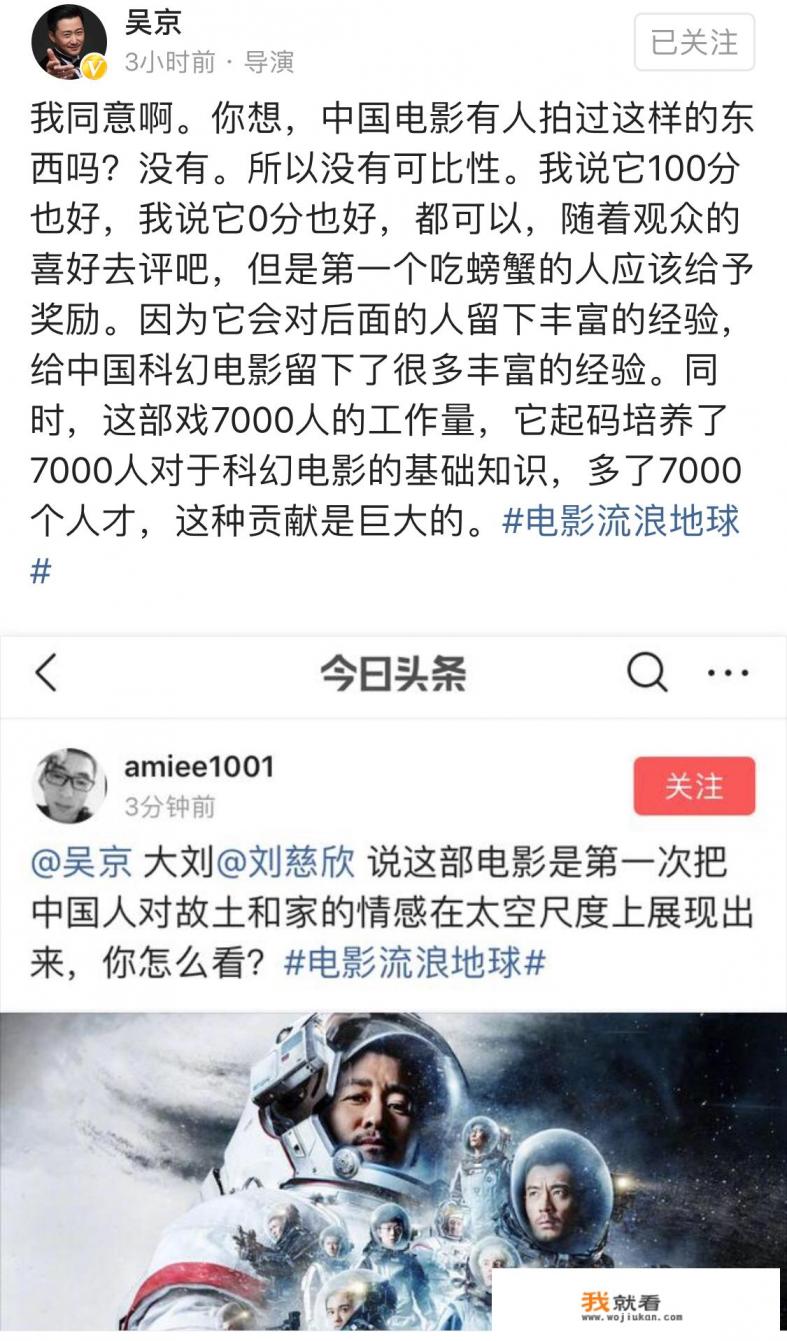
Task: Click Wu Jing's orange V verification badge
Action: pos(92,65)
